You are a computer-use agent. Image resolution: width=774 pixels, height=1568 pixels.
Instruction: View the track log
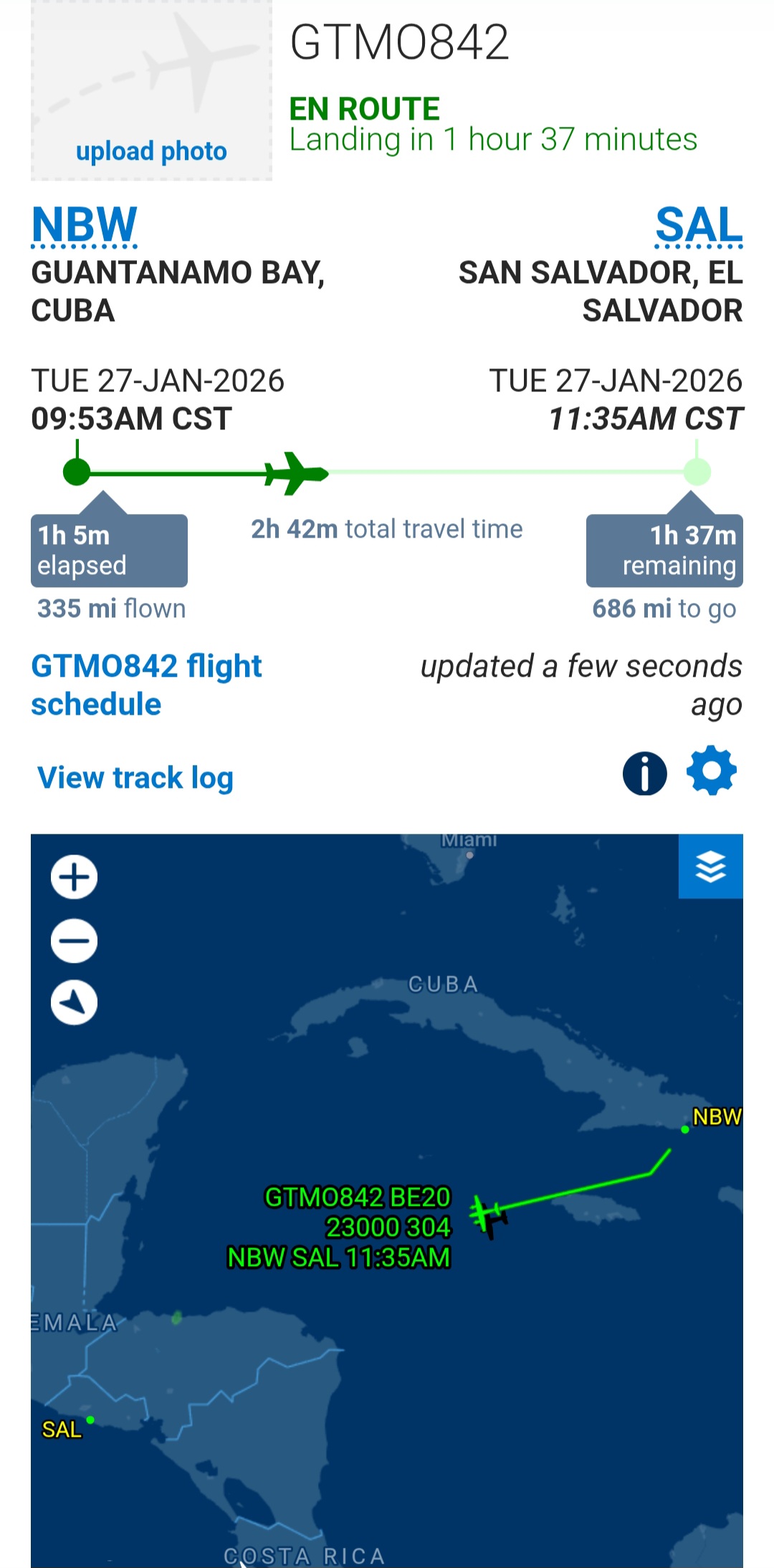135,777
